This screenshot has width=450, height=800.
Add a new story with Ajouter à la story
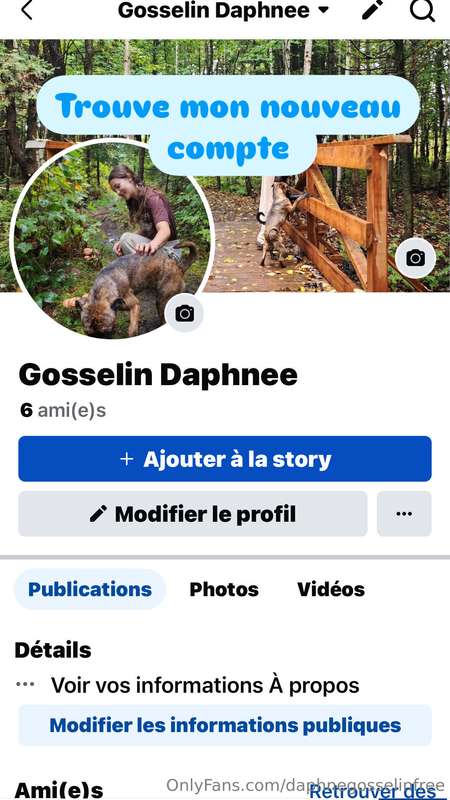click(x=225, y=459)
